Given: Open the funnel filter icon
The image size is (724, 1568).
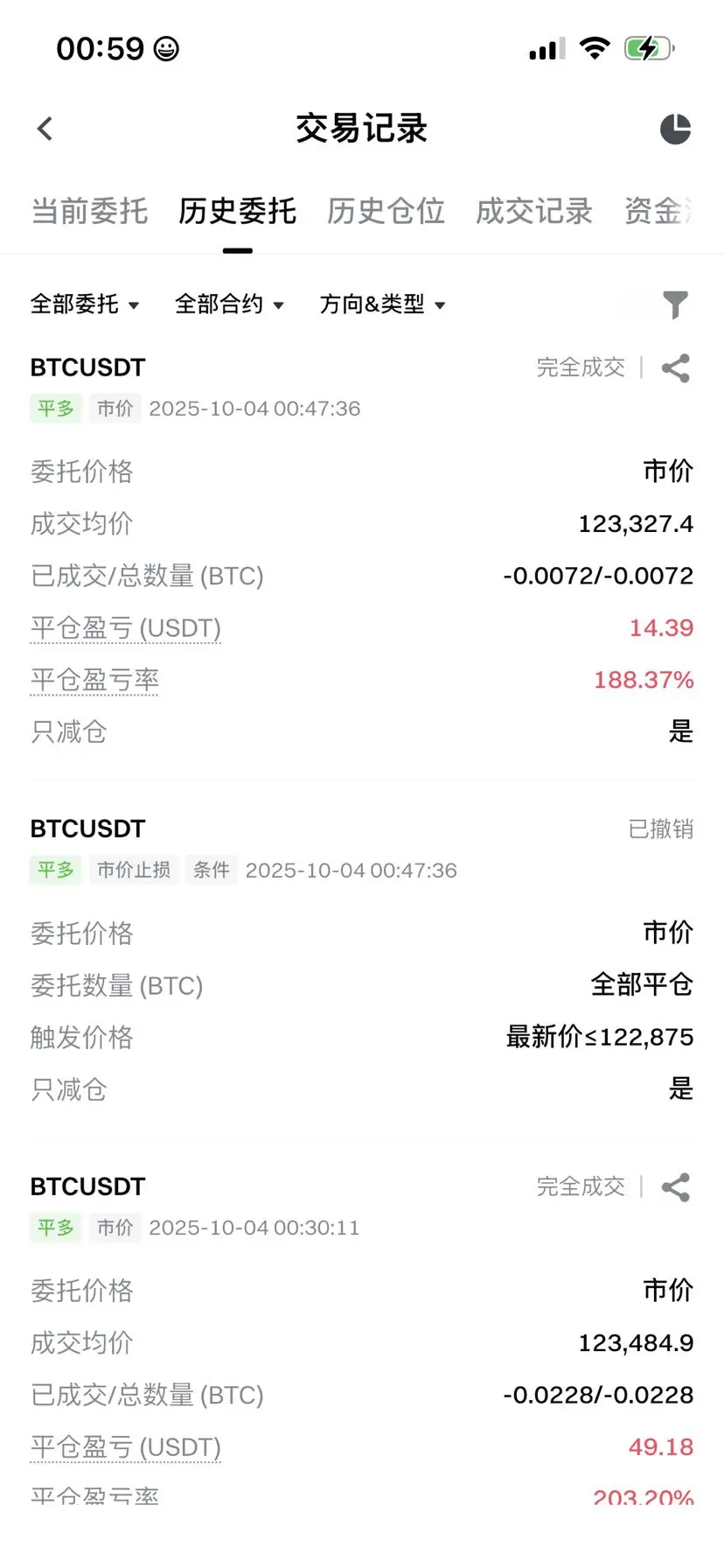Looking at the screenshot, I should click(675, 304).
